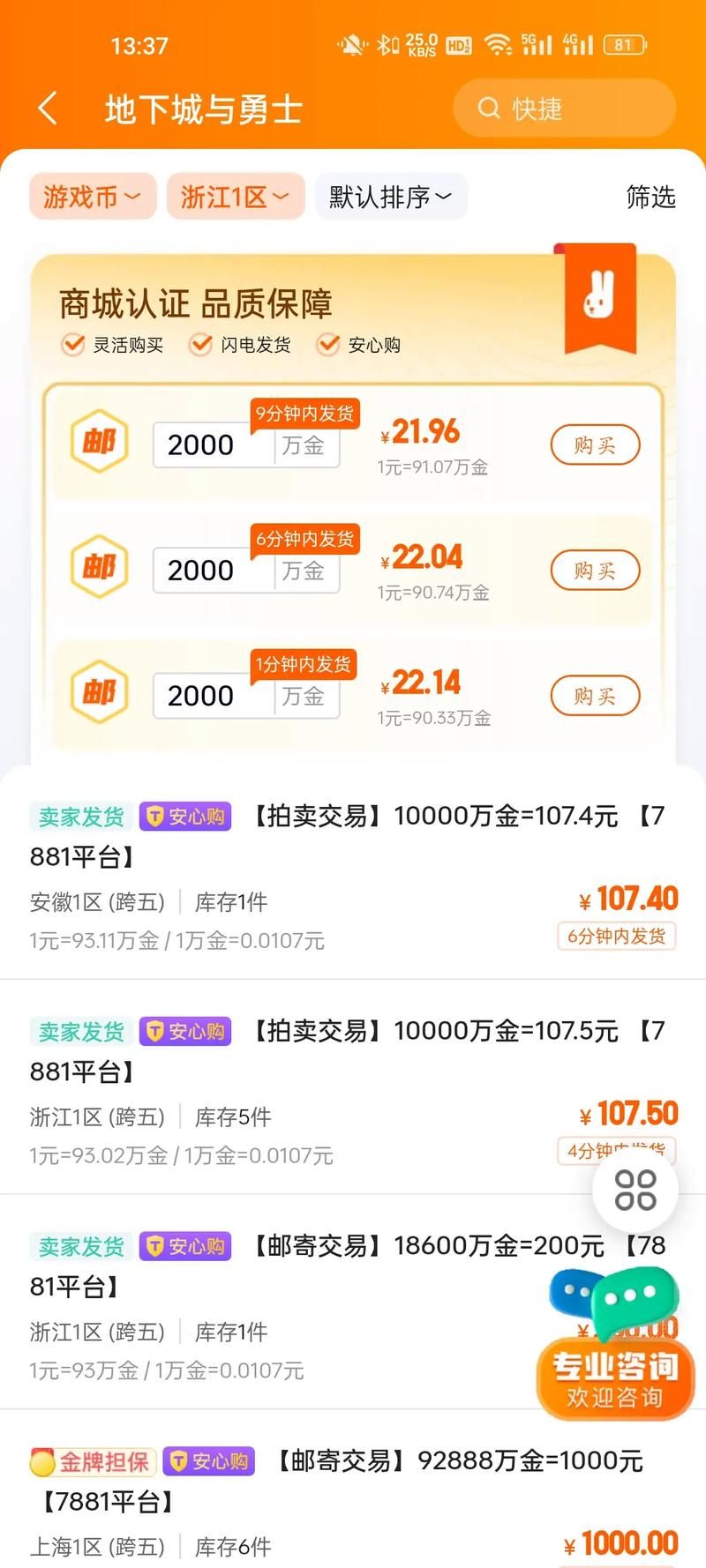This screenshot has height=1568, width=706.
Task: Tap 购买 on the ¥22.14 offer
Action: point(595,696)
